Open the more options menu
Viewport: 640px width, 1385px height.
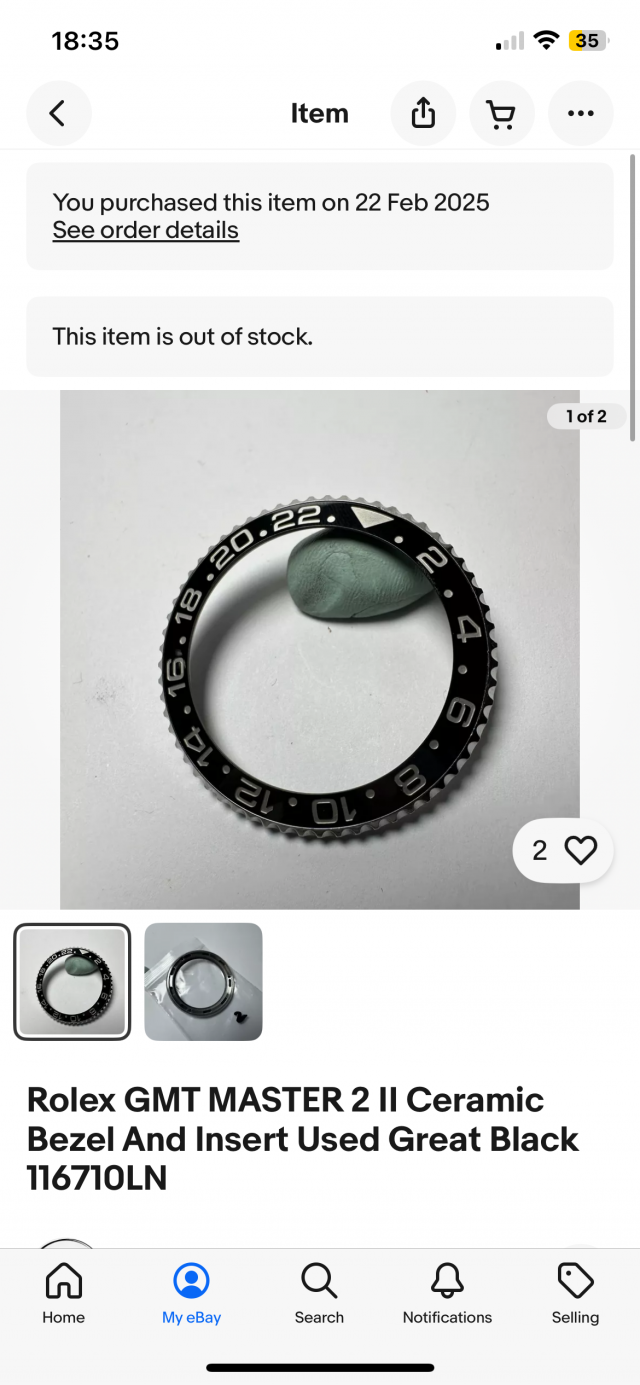click(580, 114)
